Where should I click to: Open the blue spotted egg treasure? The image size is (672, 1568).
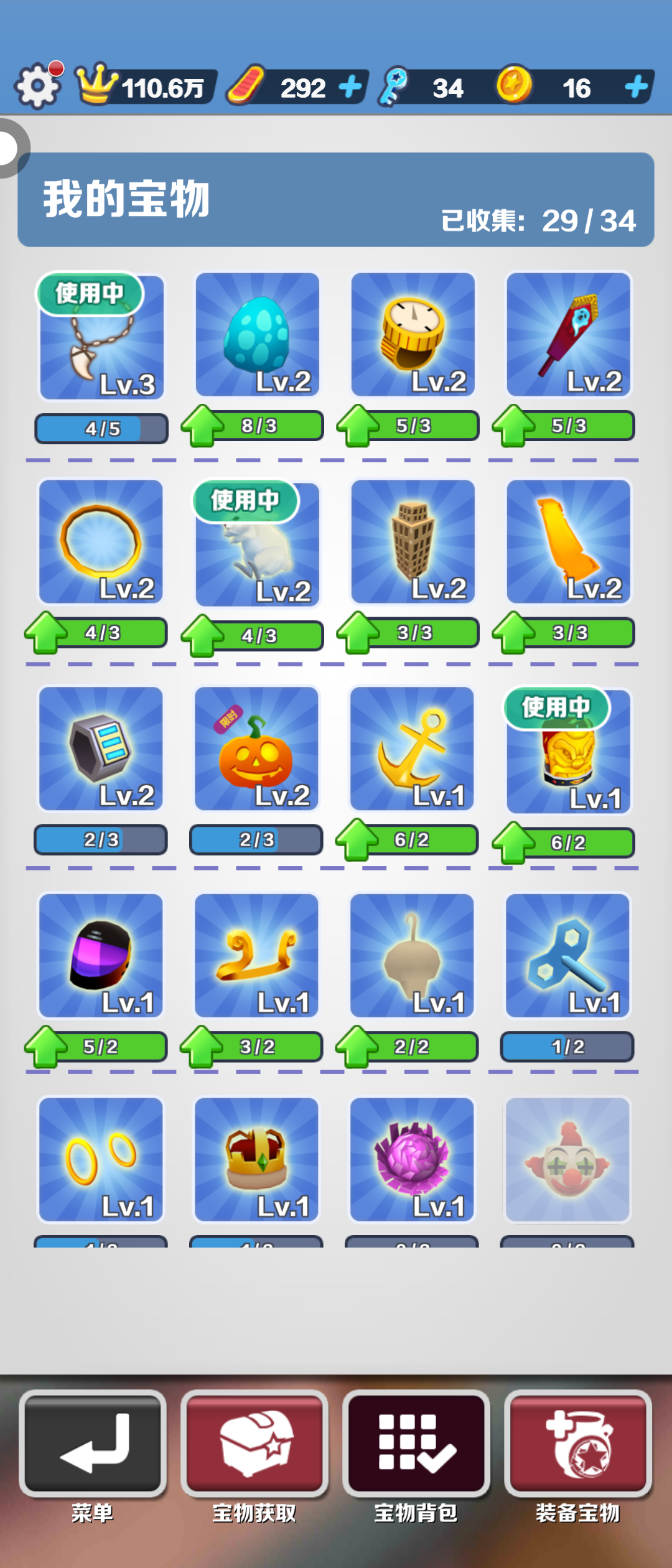(x=257, y=335)
